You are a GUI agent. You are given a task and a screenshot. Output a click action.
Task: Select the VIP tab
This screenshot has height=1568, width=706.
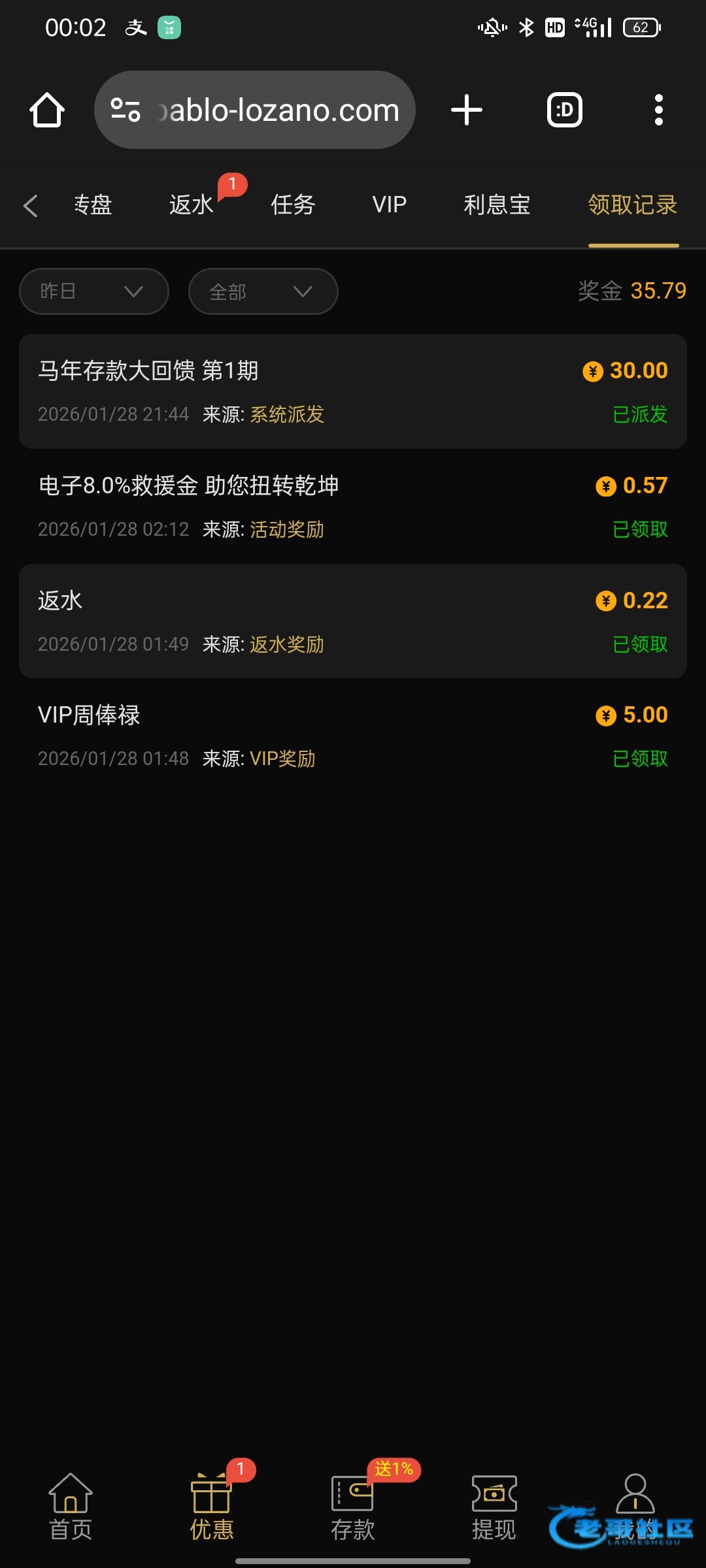pyautogui.click(x=389, y=205)
